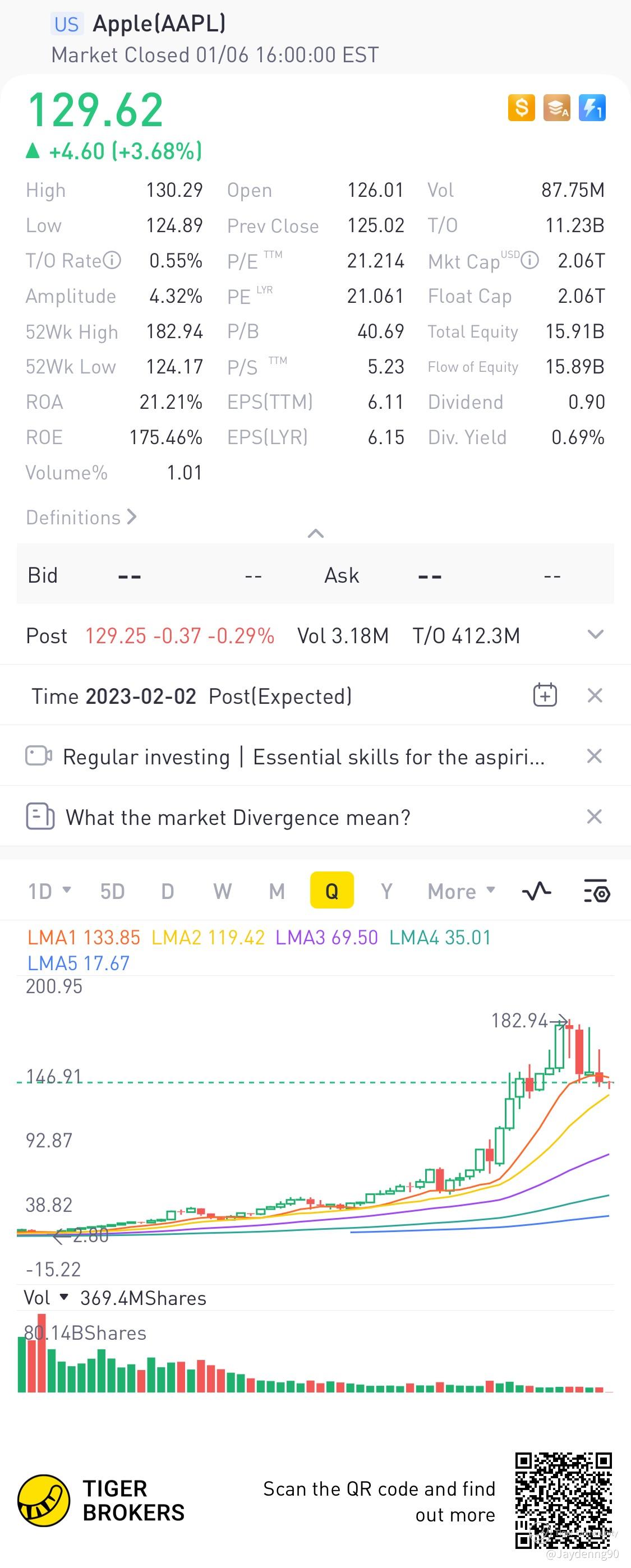Viewport: 631px width, 1568px height.
Task: Open chart display settings
Action: point(596,892)
